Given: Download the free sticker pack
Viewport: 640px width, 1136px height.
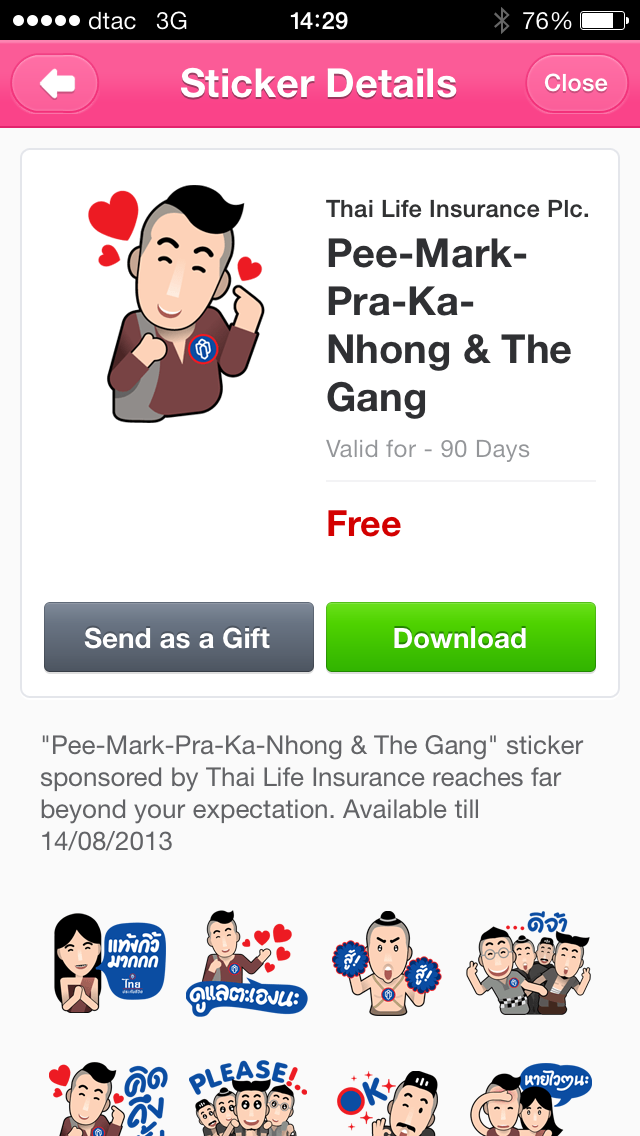Looking at the screenshot, I should (460, 637).
